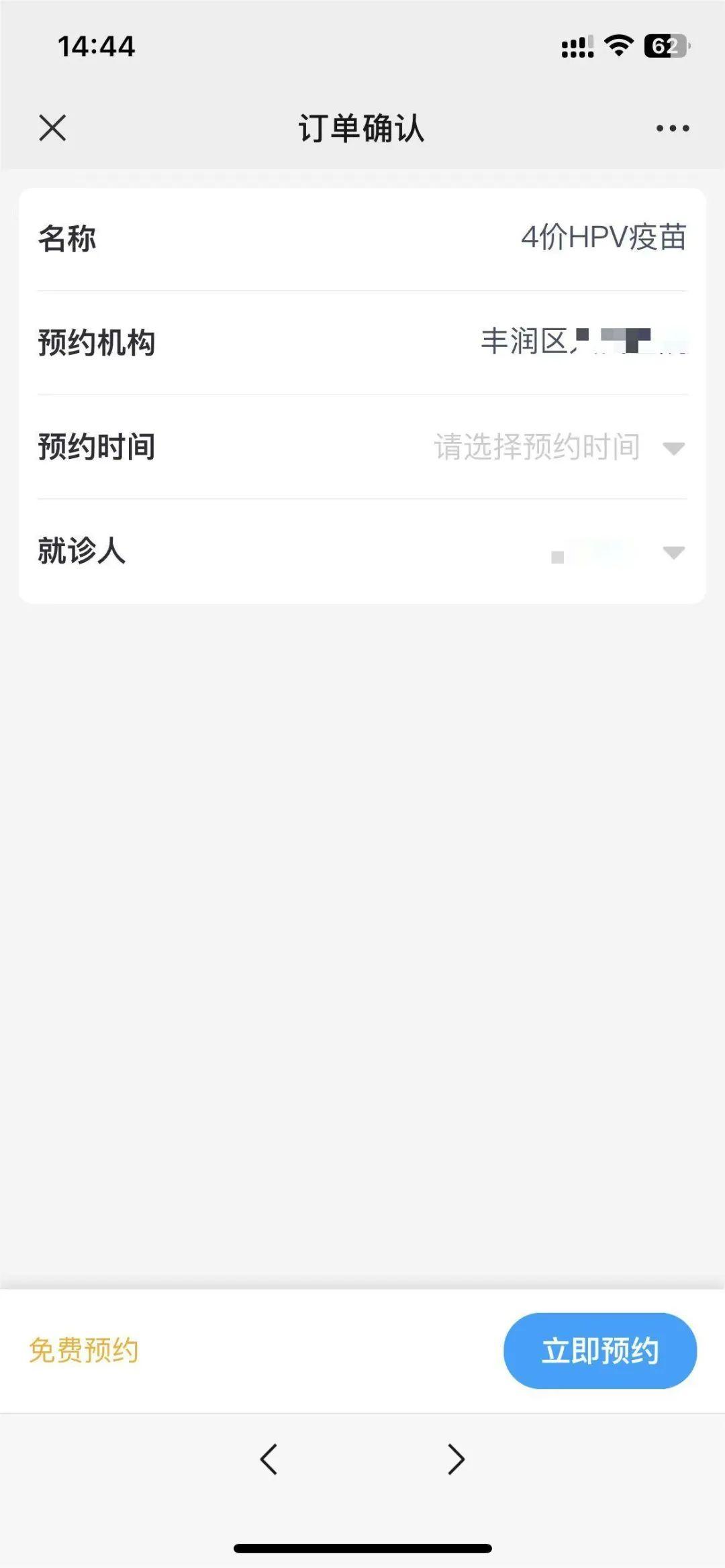Viewport: 725px width, 1568px height.
Task: Select an appointment time under 预约时间
Action: click(x=559, y=448)
